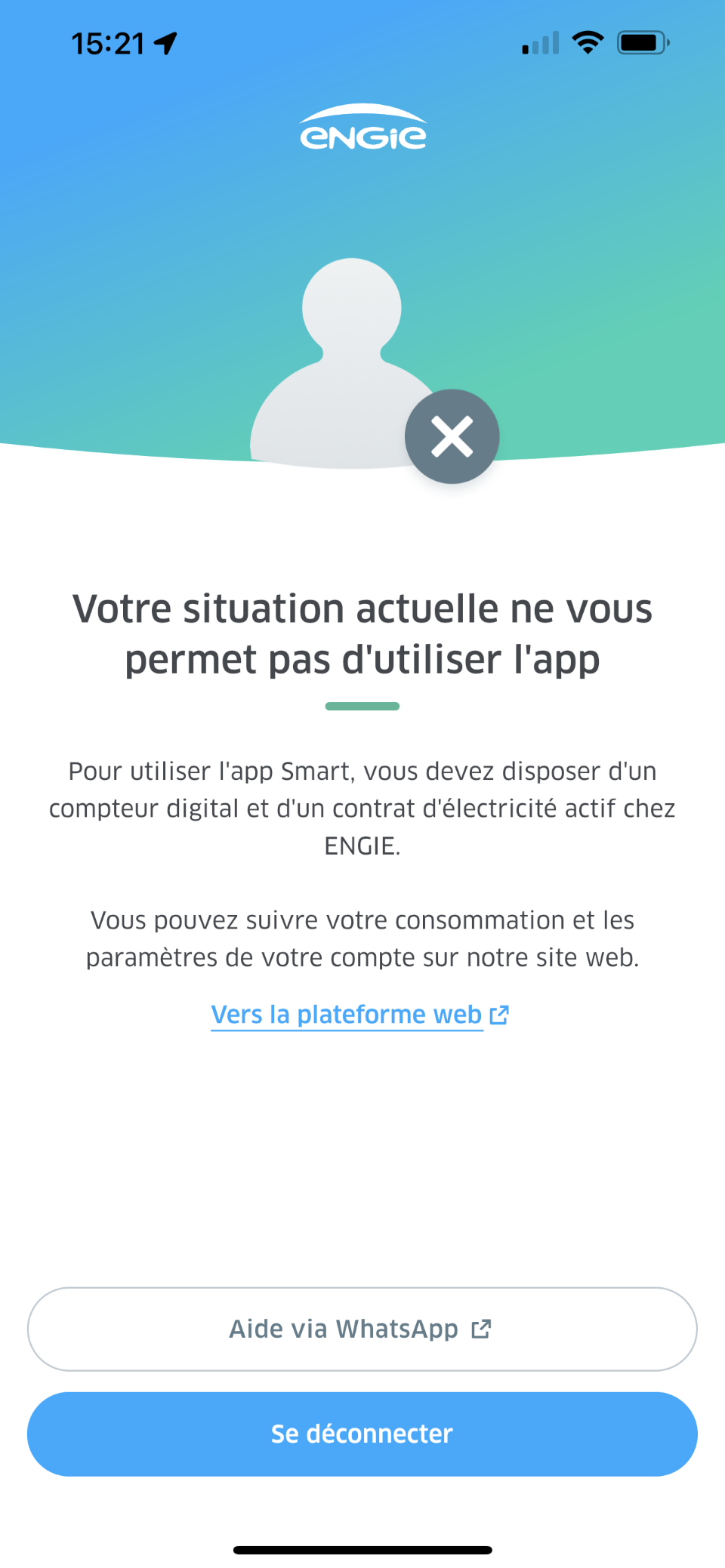The height and width of the screenshot is (1568, 725).
Task: Get help via the WhatsApp button
Action: [362, 1329]
